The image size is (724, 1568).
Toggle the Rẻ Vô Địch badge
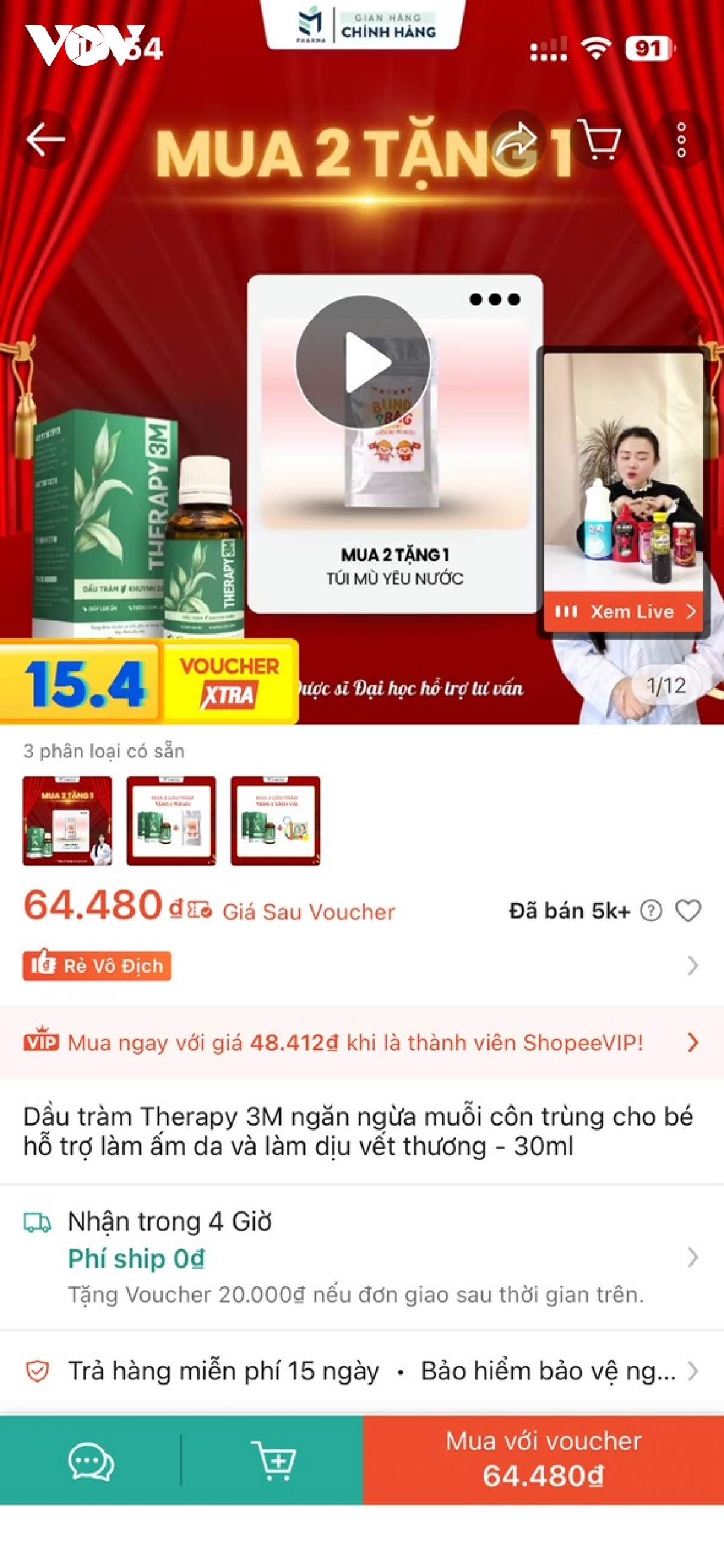pos(97,965)
